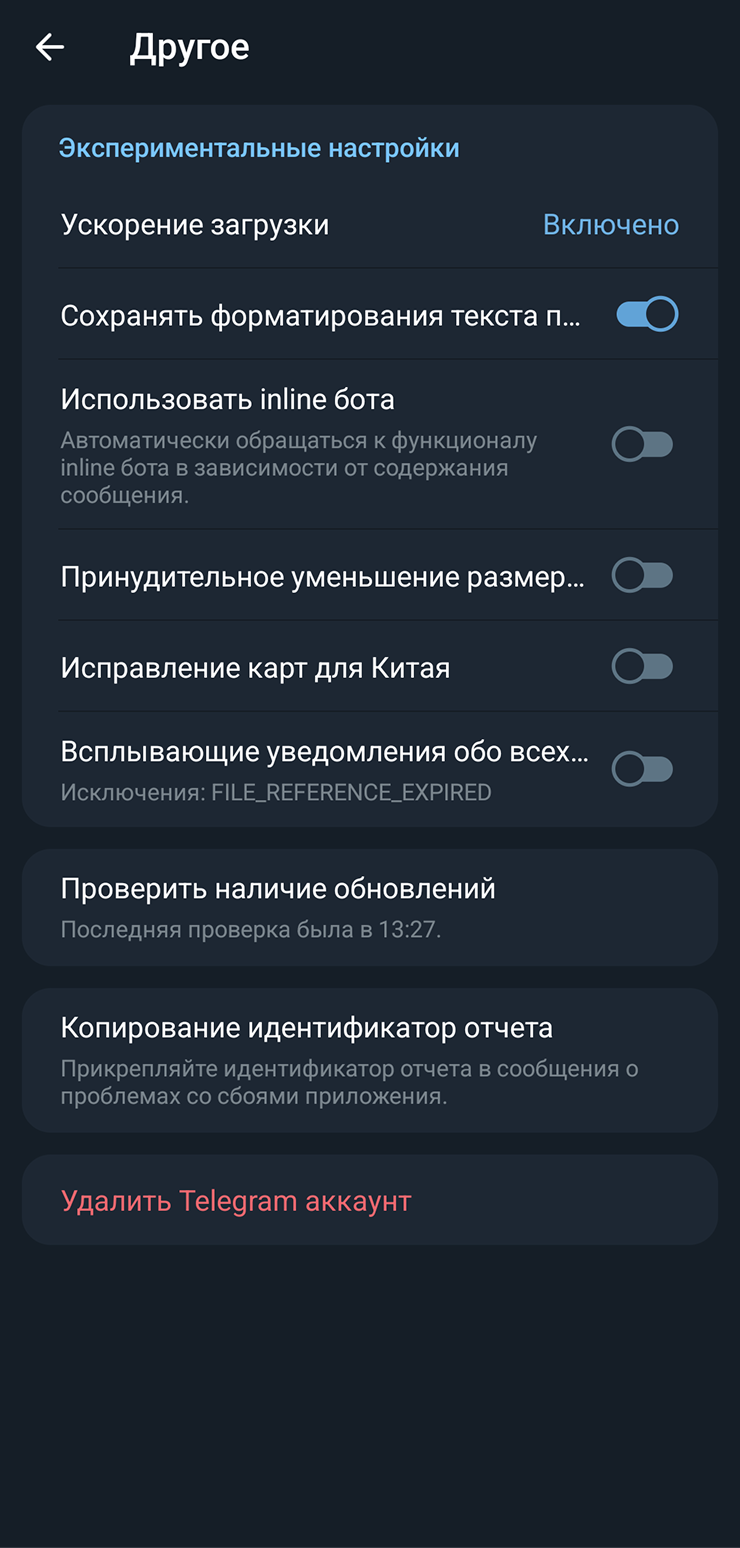
Task: Disable Сохранять форматирования текста toggle
Action: tap(646, 314)
